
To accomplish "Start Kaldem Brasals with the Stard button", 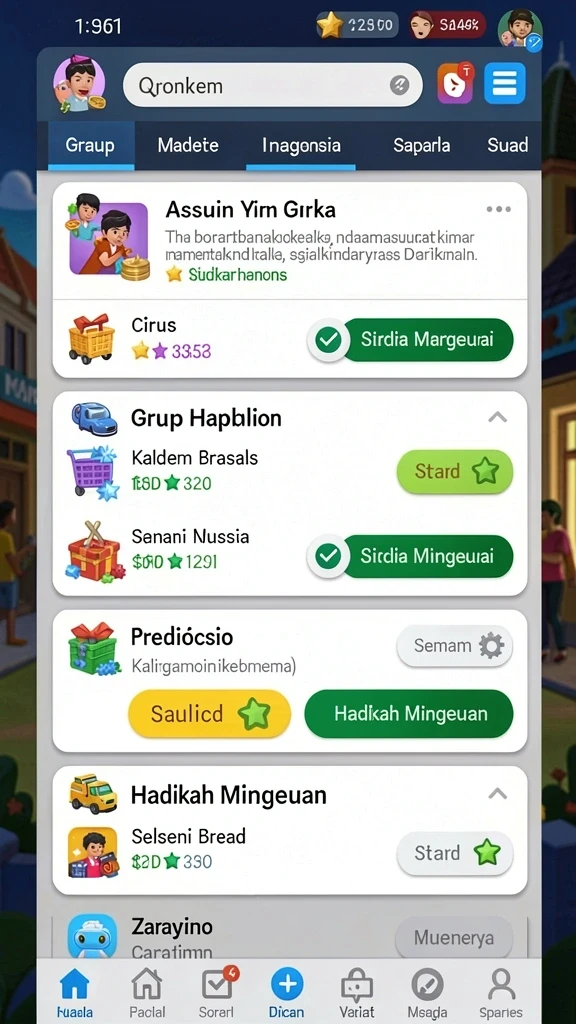I will (455, 471).
